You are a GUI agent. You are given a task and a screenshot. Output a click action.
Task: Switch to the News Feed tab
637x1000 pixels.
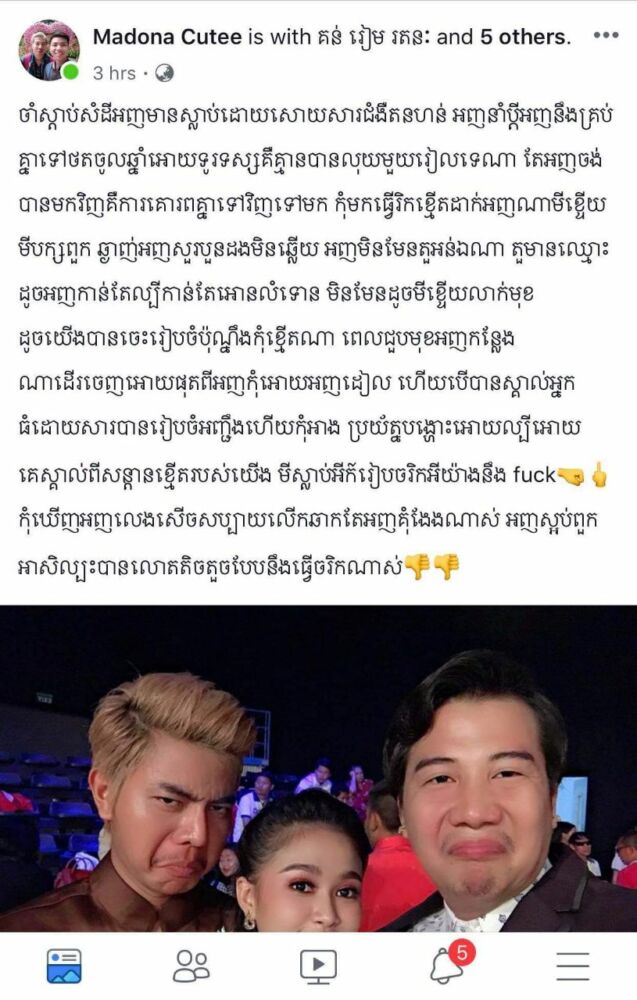[64, 966]
